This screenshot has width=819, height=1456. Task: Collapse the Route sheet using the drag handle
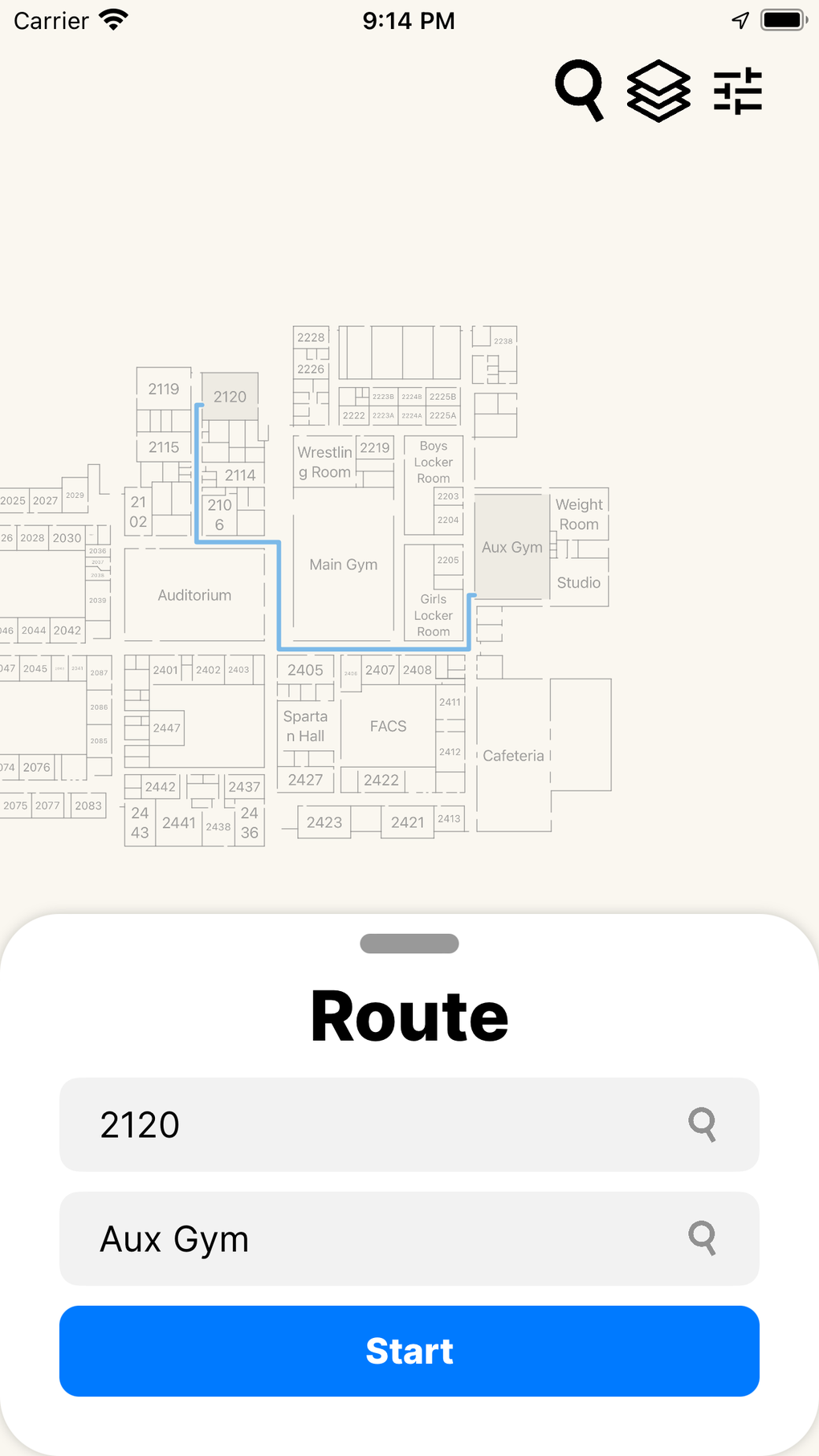pos(409,944)
